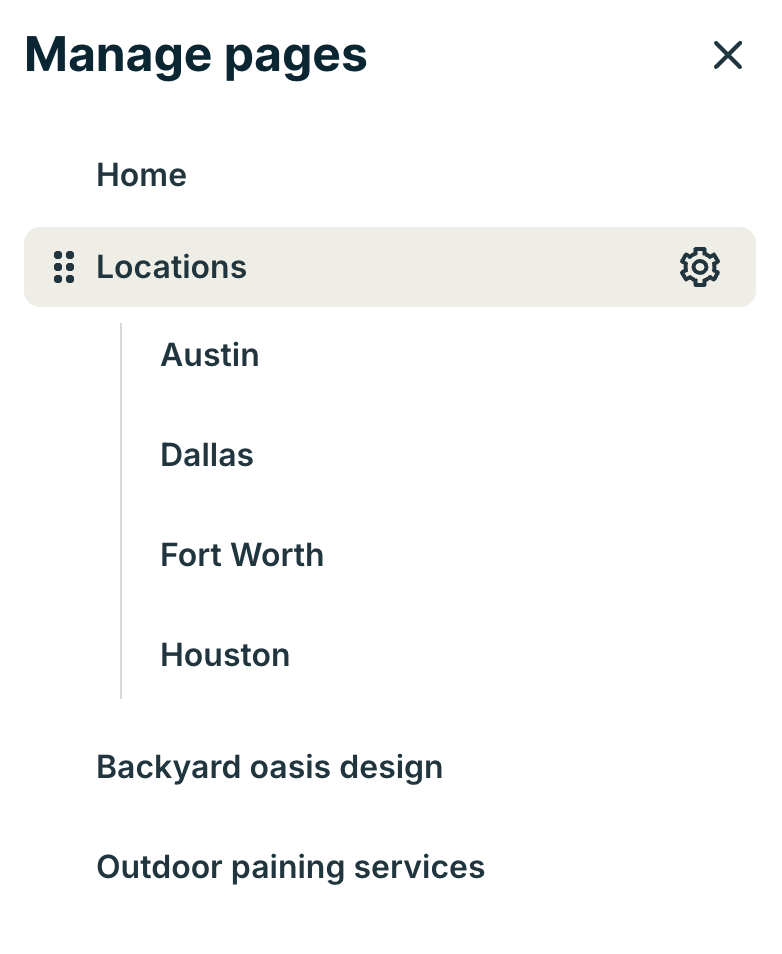Image resolution: width=782 pixels, height=954 pixels.
Task: Open the Dallas subpage
Action: click(x=207, y=455)
